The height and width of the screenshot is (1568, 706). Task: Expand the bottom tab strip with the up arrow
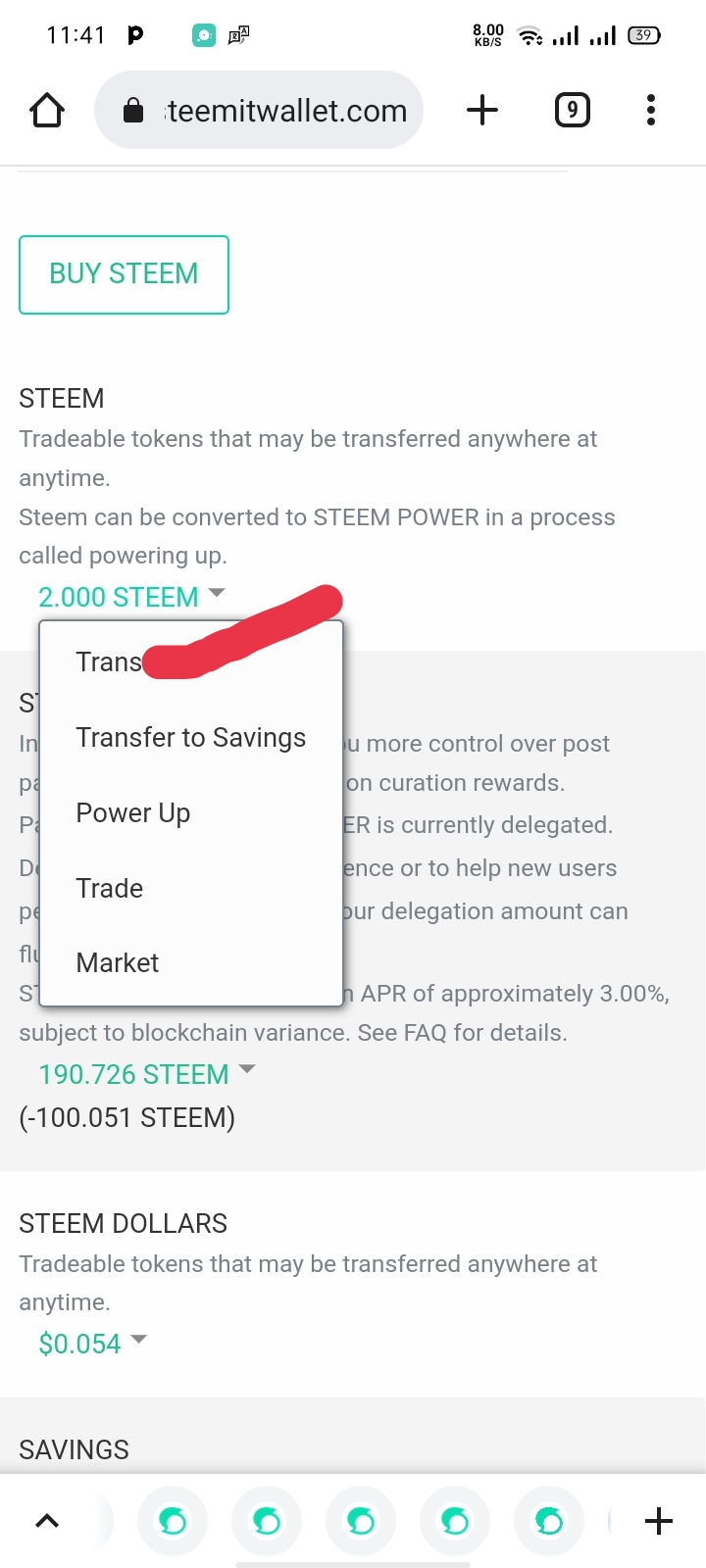coord(47,1521)
